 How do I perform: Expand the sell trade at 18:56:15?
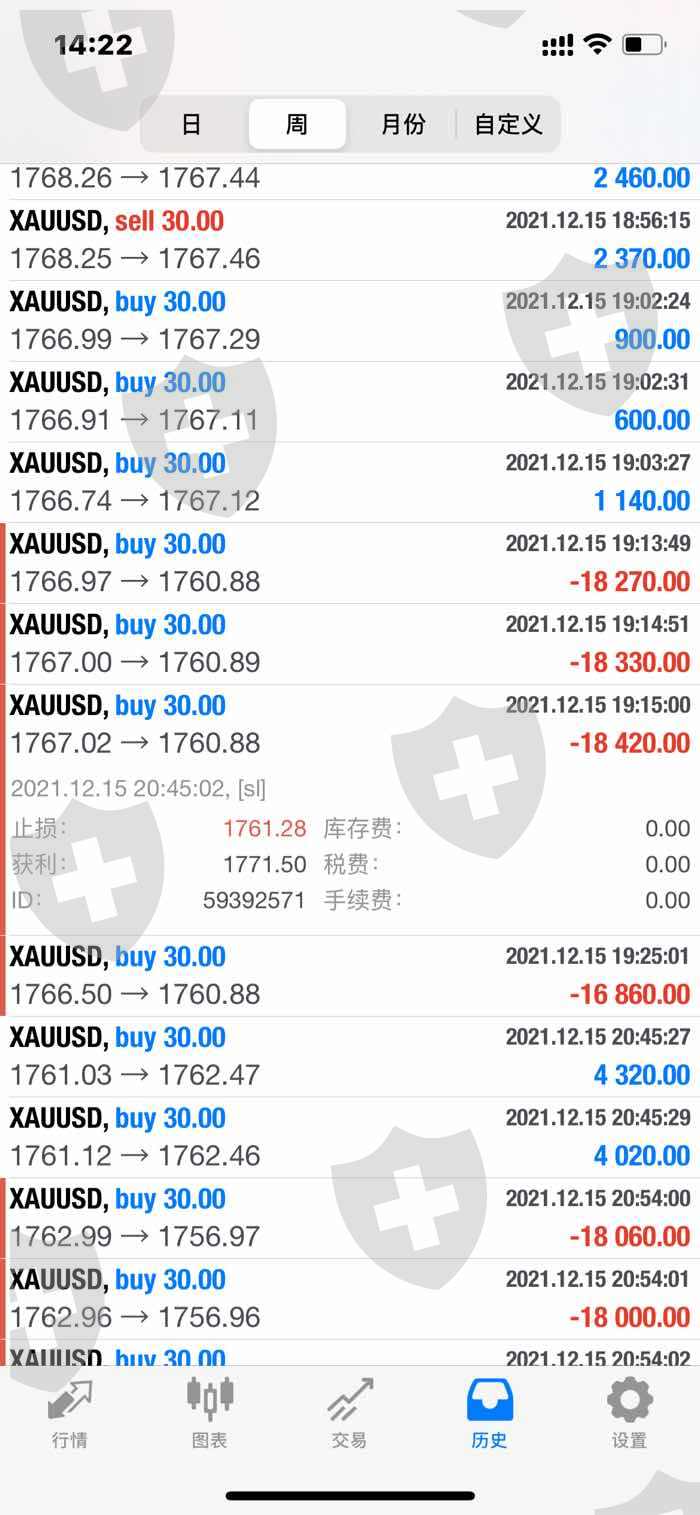tap(350, 240)
